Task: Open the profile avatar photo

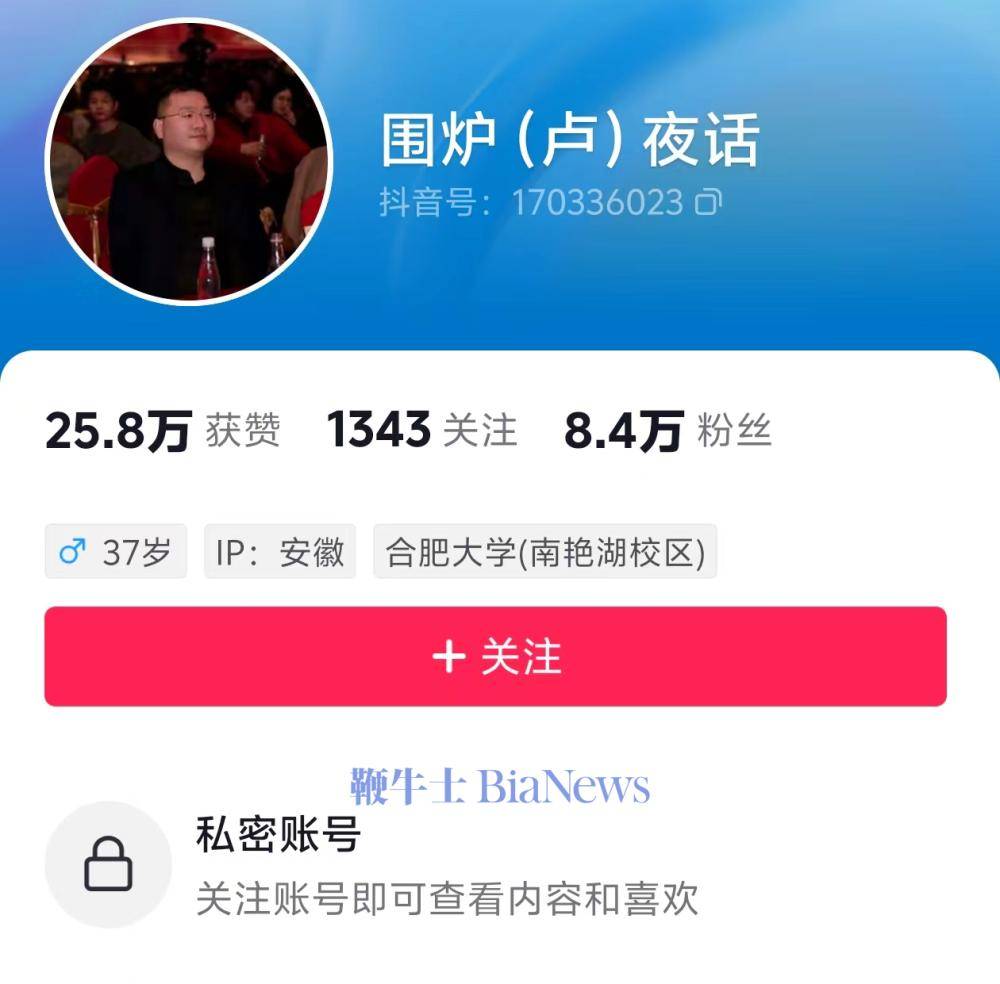Action: [188, 163]
